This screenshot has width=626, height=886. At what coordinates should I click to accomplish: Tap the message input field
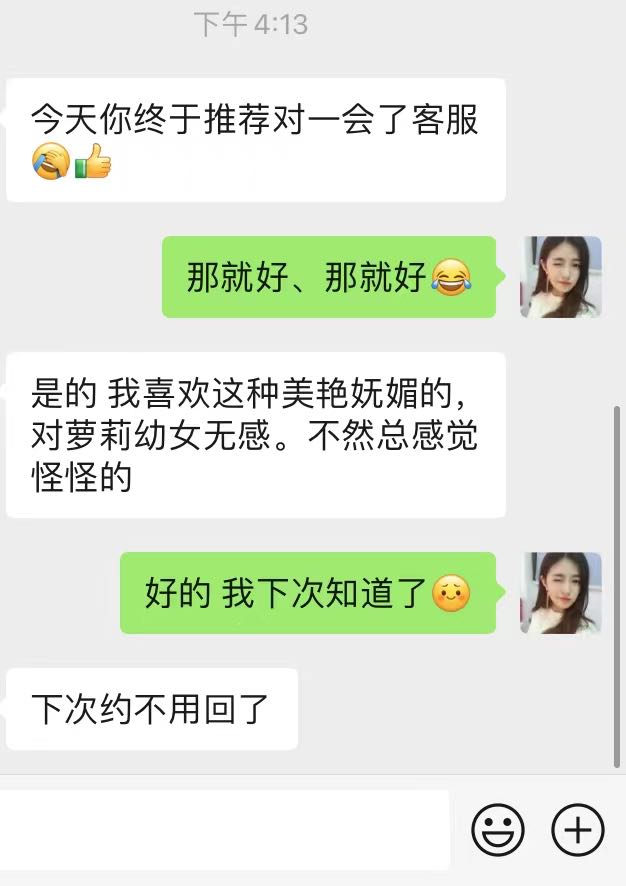click(x=224, y=830)
